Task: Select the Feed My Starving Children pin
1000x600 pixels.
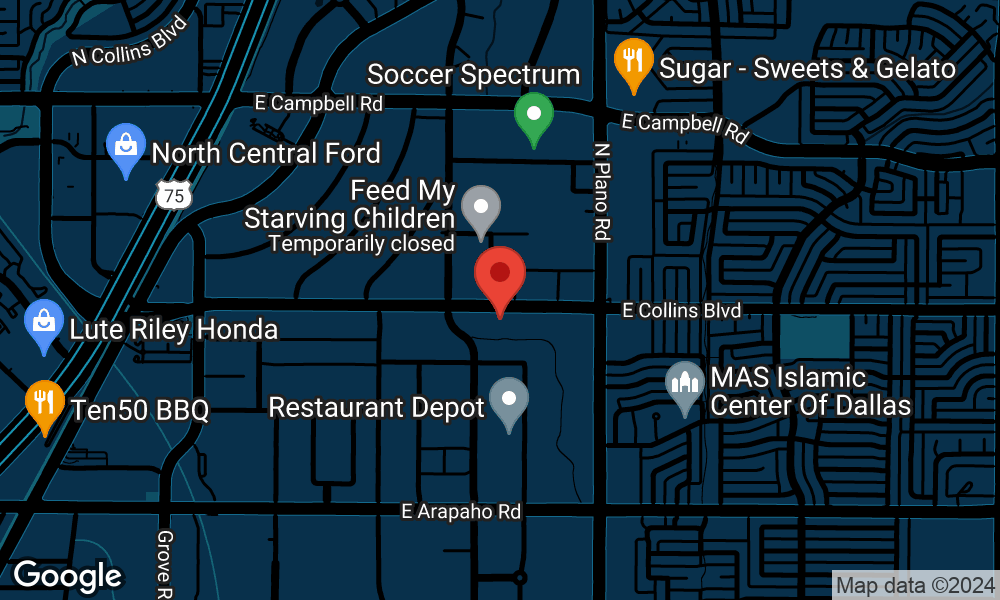Action: (481, 208)
